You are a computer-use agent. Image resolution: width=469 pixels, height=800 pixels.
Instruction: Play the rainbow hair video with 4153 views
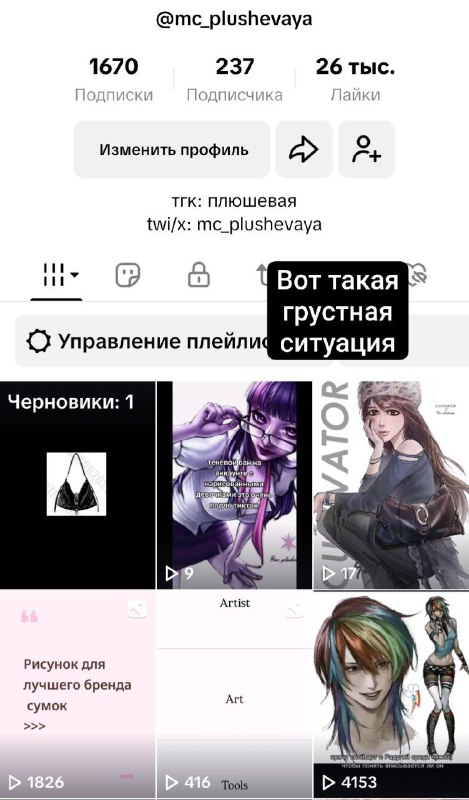(x=391, y=694)
